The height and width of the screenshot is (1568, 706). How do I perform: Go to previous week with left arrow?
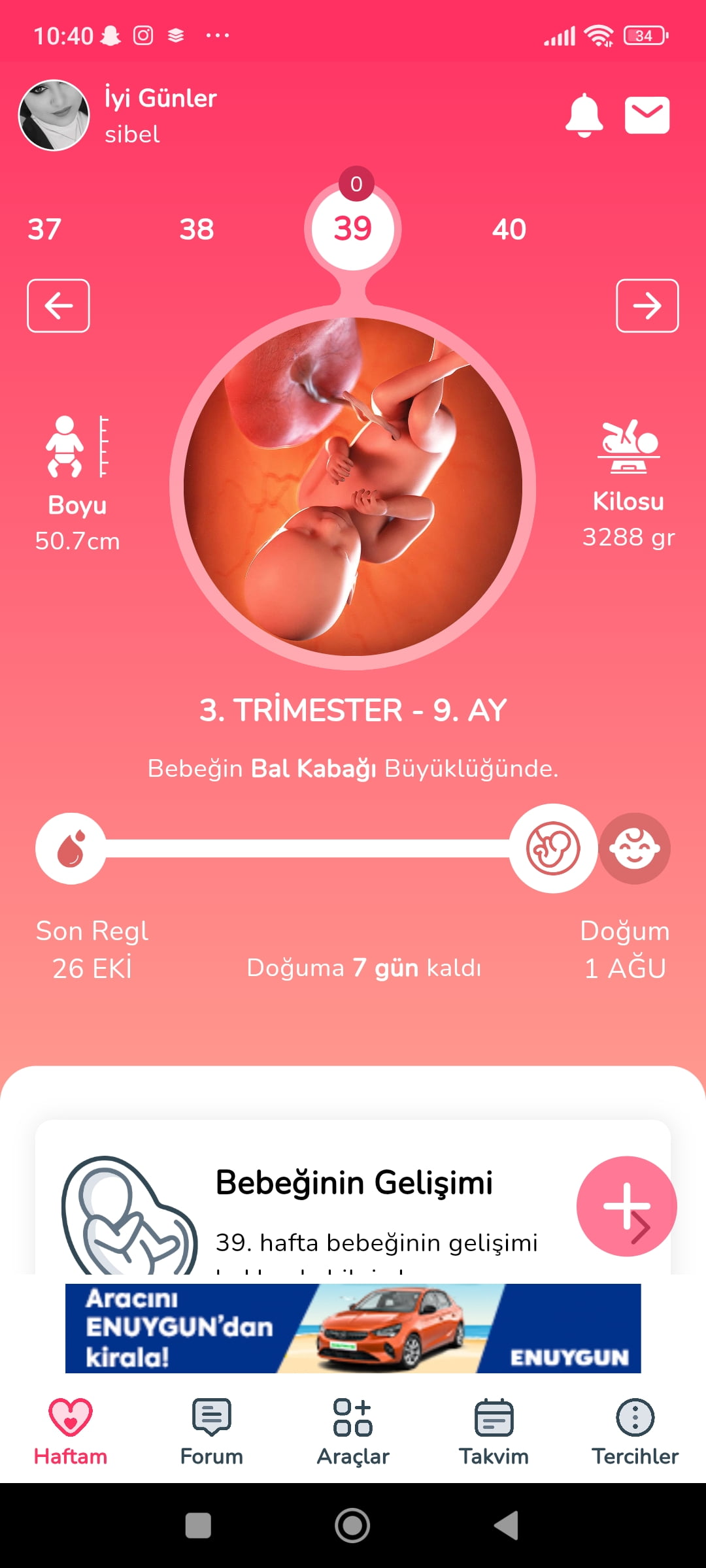[58, 306]
